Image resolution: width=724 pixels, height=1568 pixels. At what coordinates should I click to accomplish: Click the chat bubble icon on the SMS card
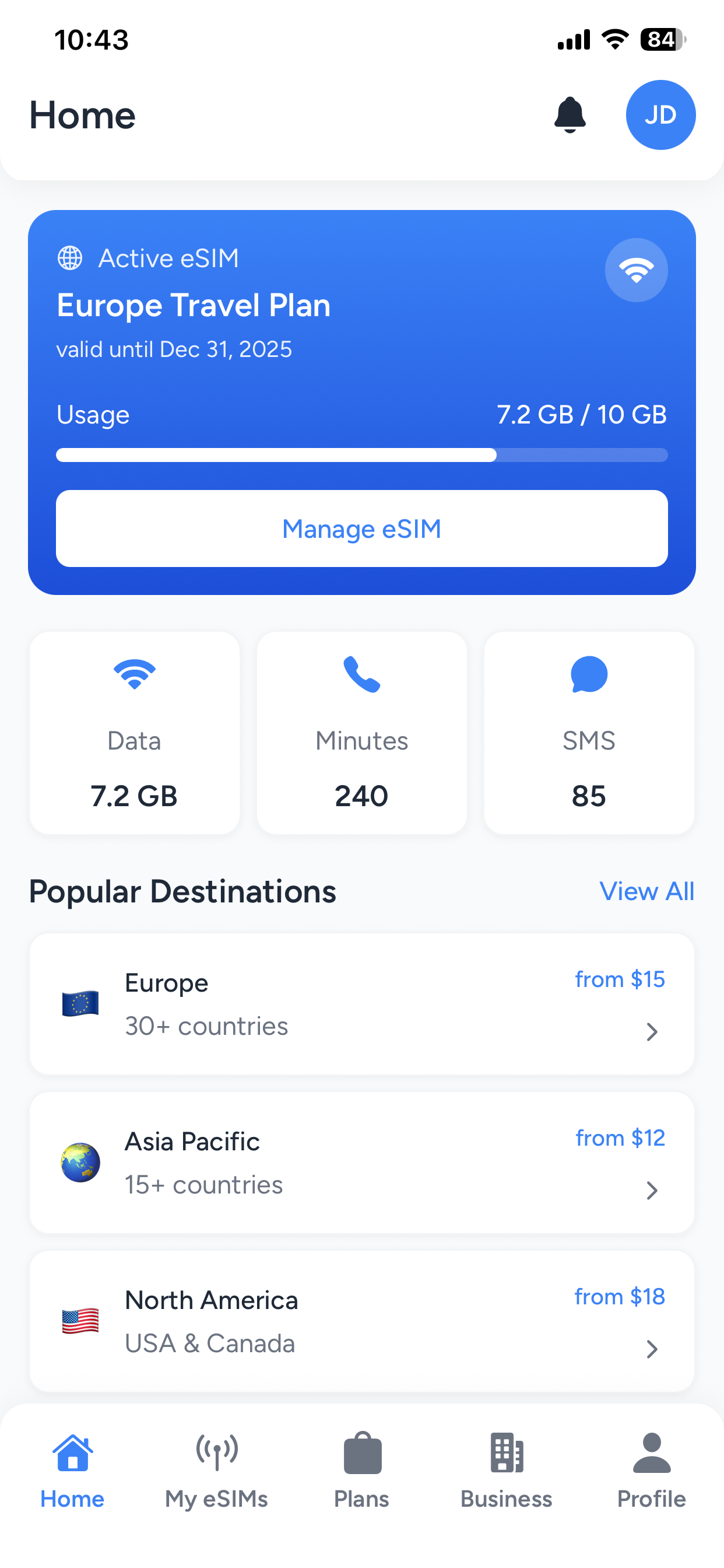click(x=588, y=673)
